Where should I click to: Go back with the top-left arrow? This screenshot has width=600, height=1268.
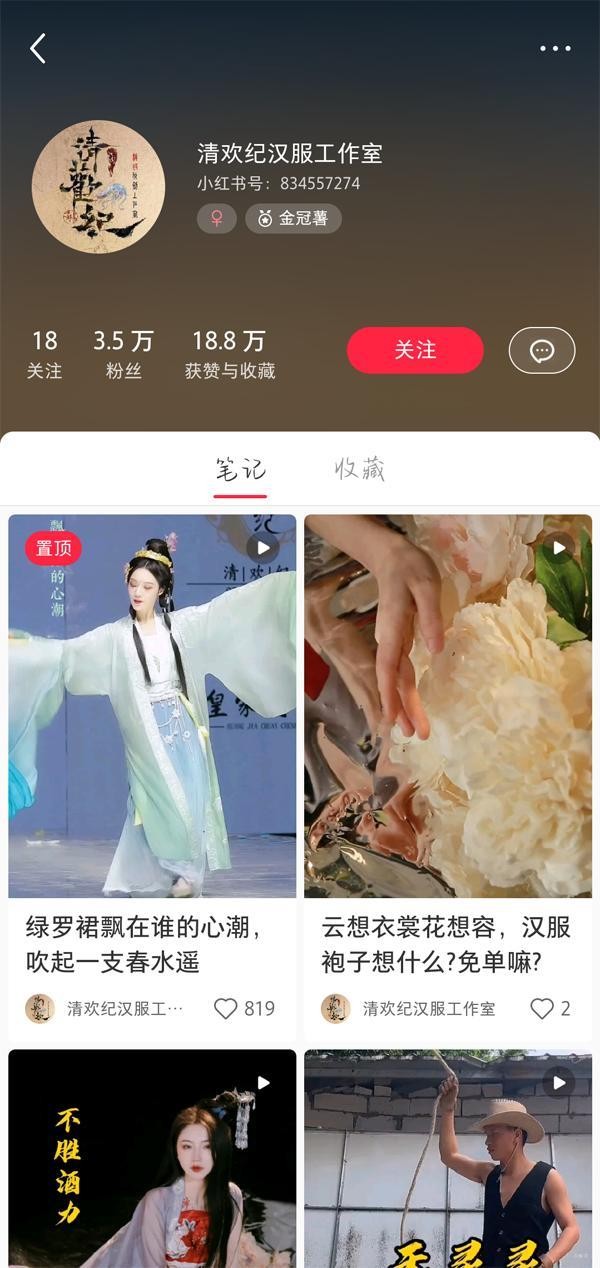[38, 48]
